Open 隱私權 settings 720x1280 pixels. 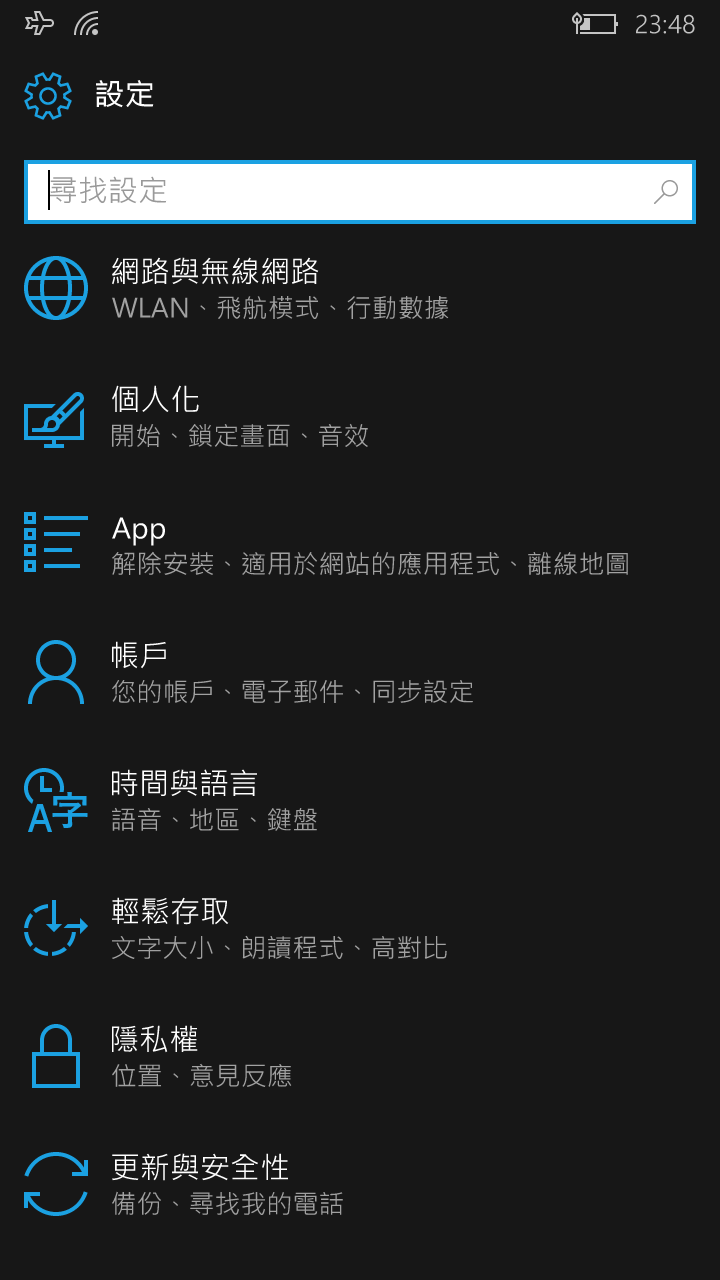pyautogui.click(x=360, y=1056)
